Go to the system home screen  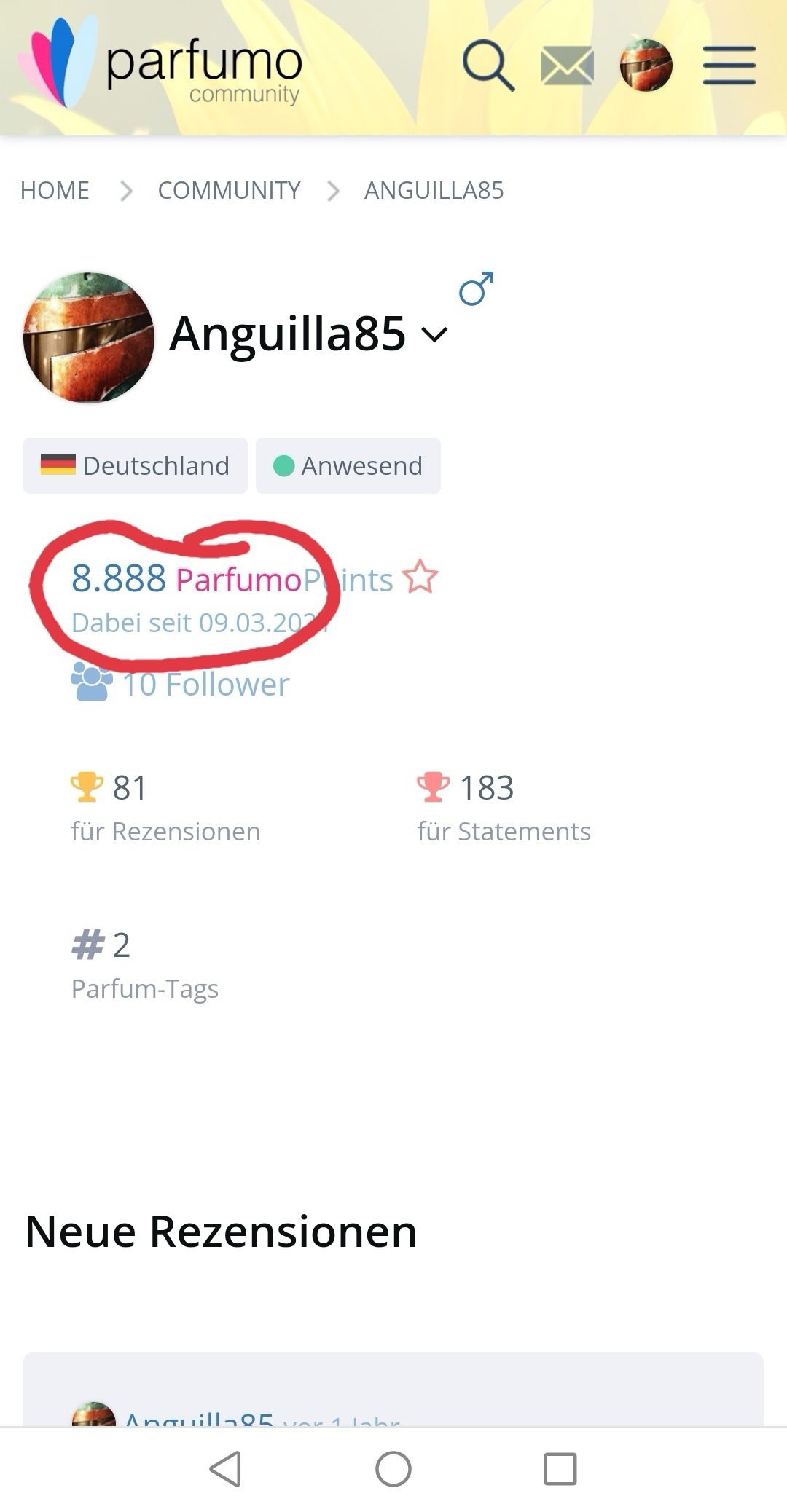(x=393, y=1468)
